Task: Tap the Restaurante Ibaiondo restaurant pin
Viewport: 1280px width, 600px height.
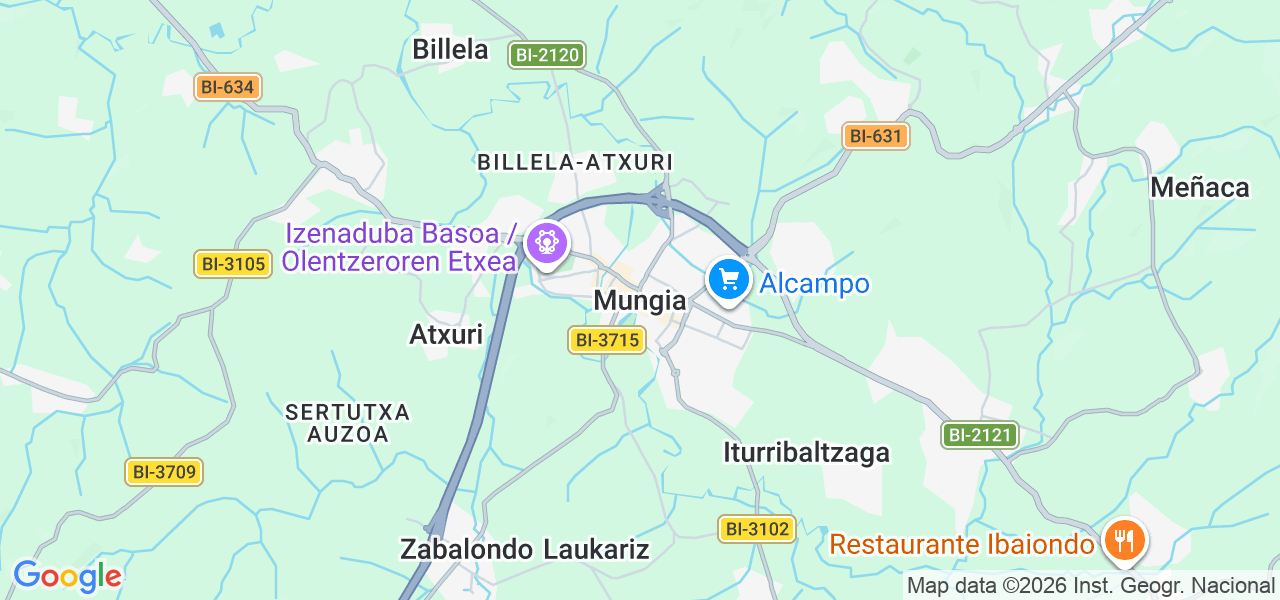Action: coord(1125,541)
